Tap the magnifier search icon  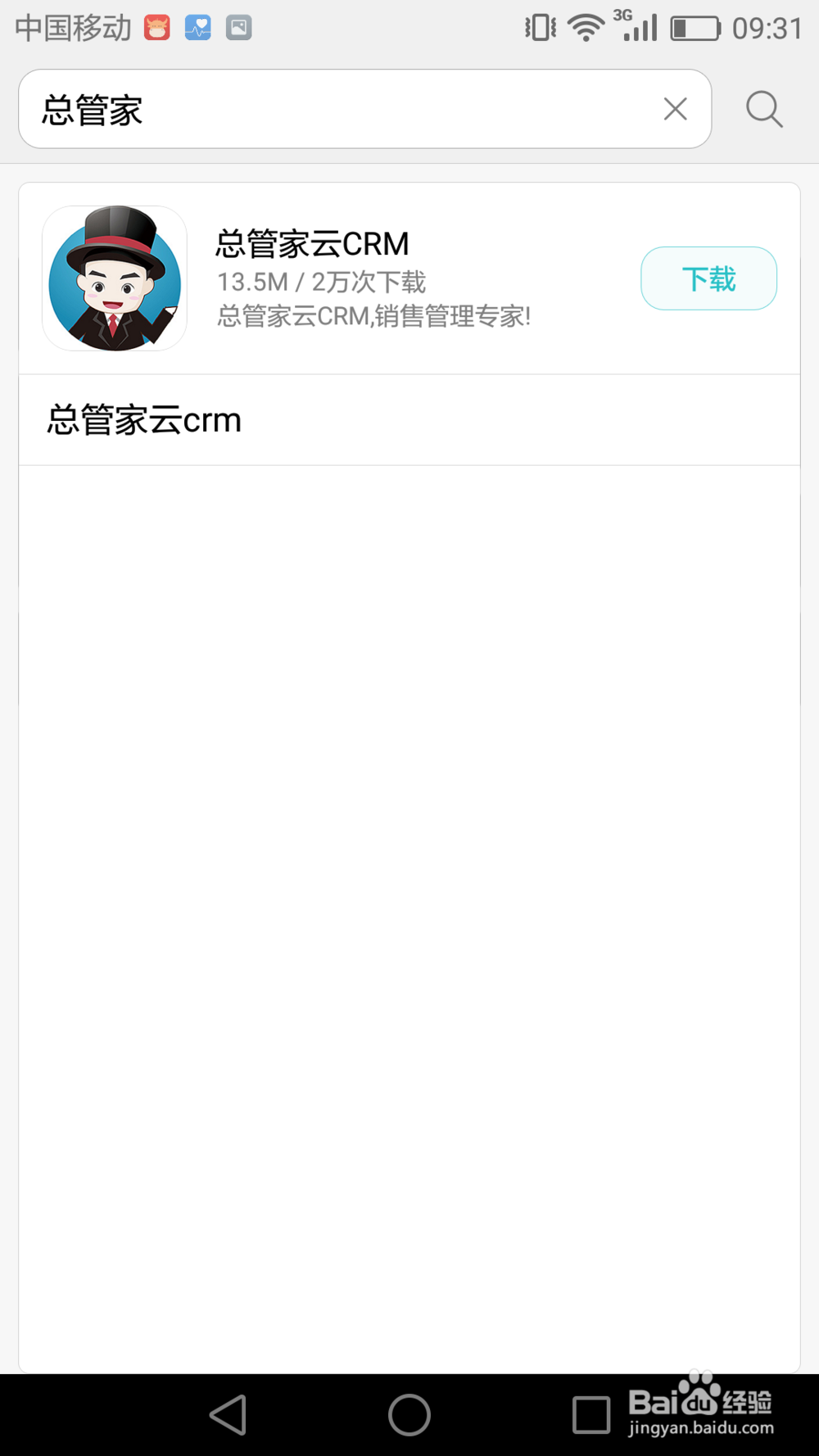(x=764, y=109)
